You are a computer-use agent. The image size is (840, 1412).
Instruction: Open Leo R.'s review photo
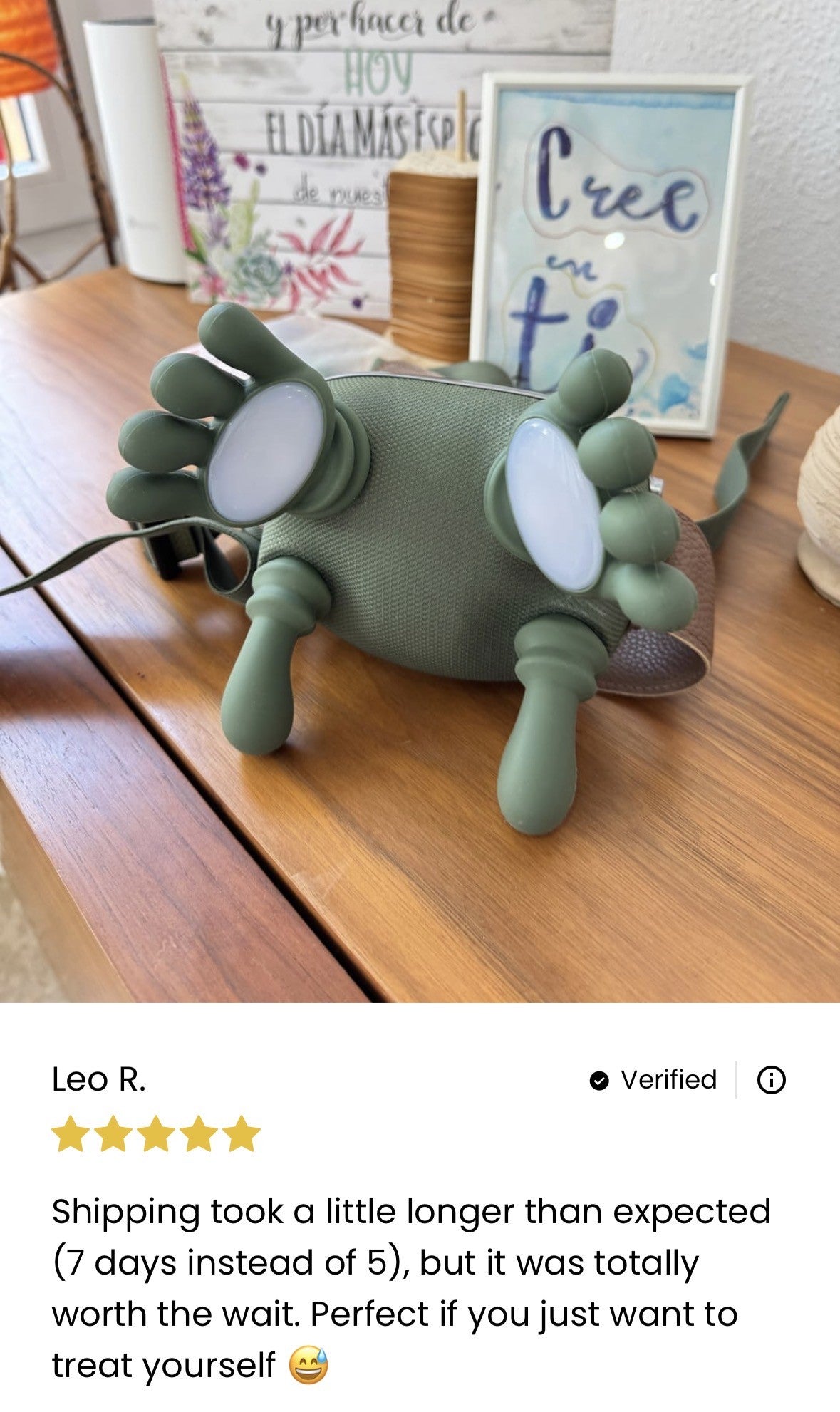[x=420, y=501]
